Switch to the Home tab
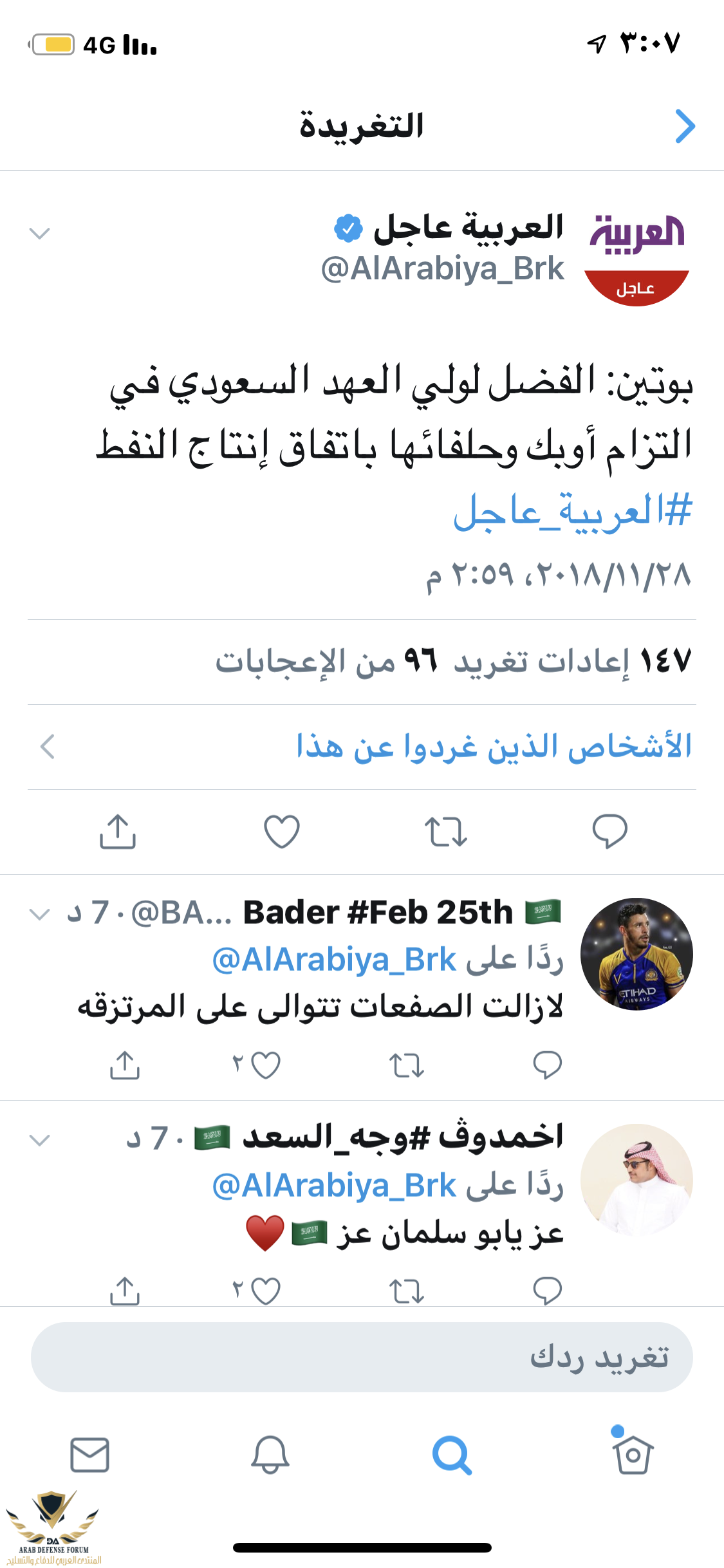724x1568 pixels. point(632,1455)
